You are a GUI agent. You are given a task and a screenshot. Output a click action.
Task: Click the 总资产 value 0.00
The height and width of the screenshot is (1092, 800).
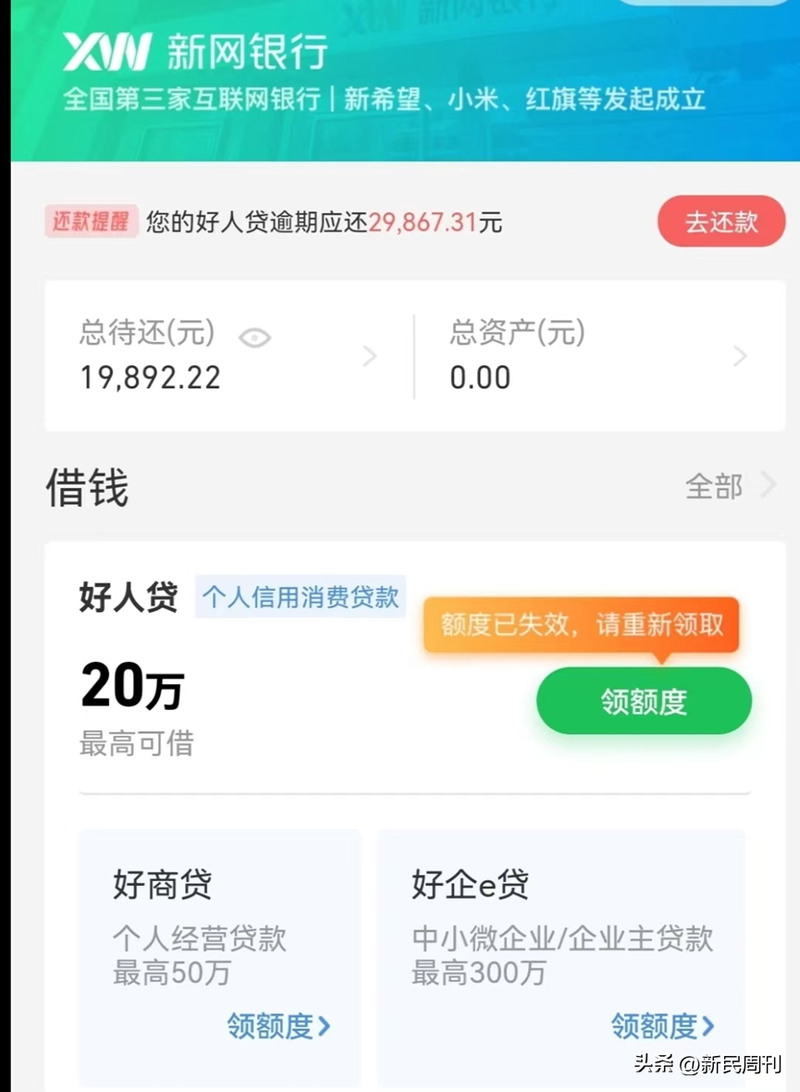coord(482,378)
